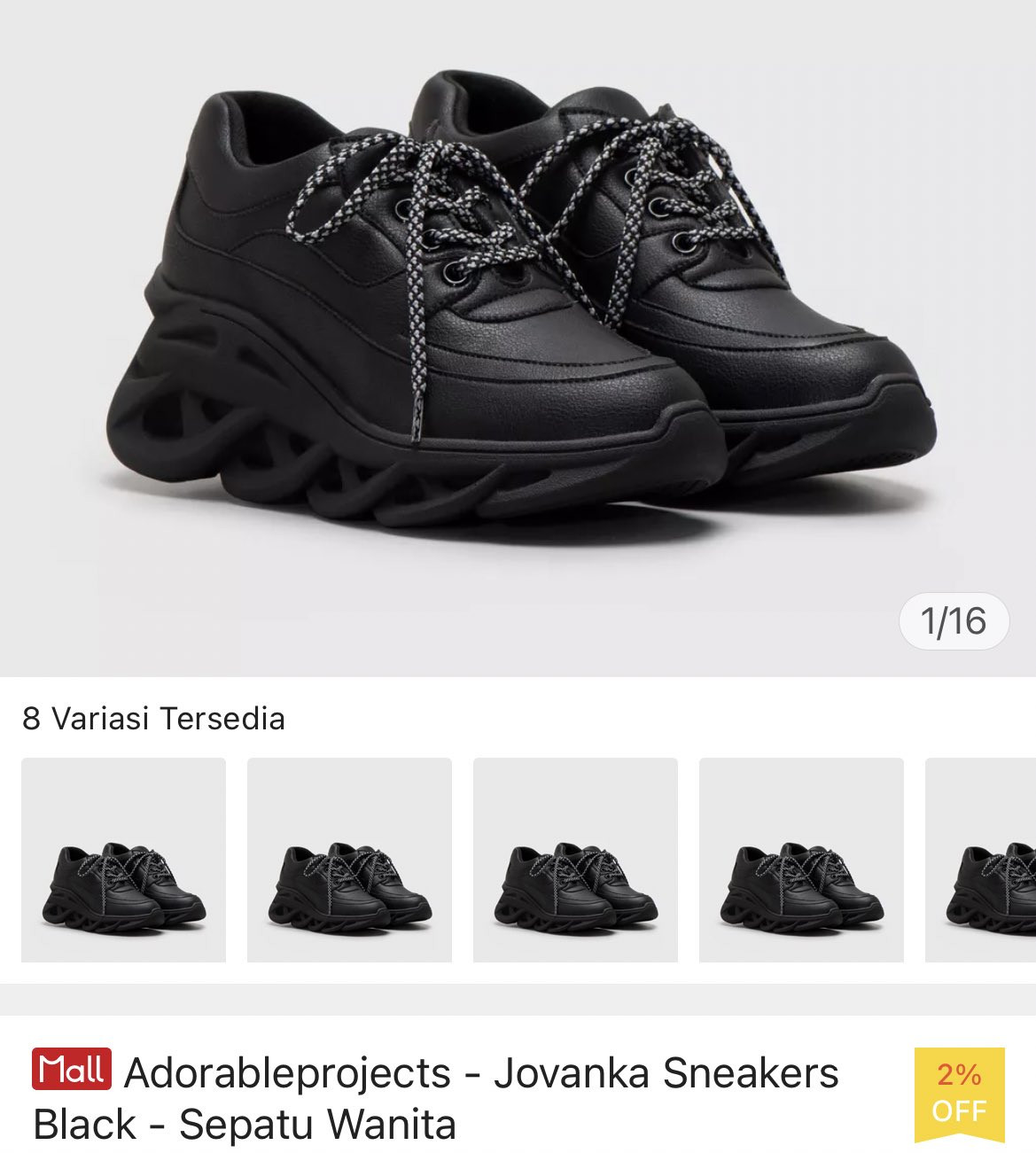
Task: Pick the fourth variation thumbnail
Action: 801,860
